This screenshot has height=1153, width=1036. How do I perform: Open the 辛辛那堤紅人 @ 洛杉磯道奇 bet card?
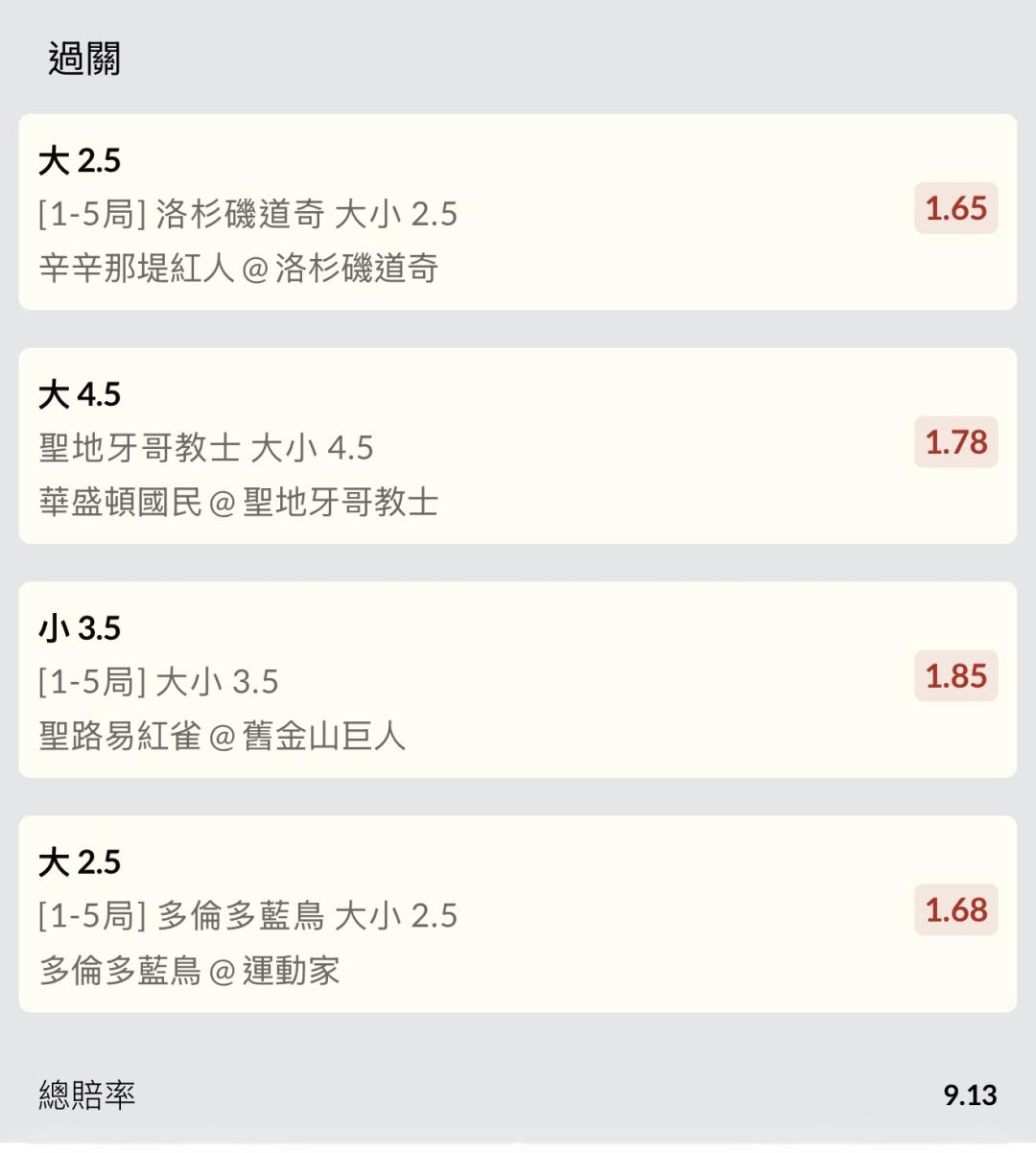(x=518, y=212)
